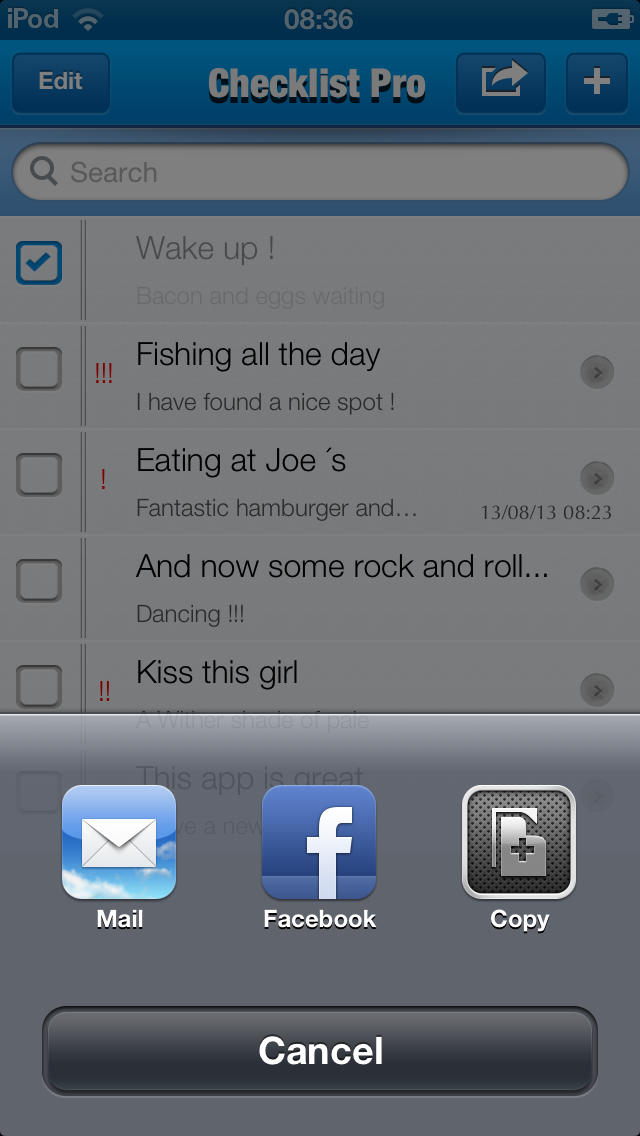Tap the Edit button
The image size is (640, 1136).
[x=61, y=83]
